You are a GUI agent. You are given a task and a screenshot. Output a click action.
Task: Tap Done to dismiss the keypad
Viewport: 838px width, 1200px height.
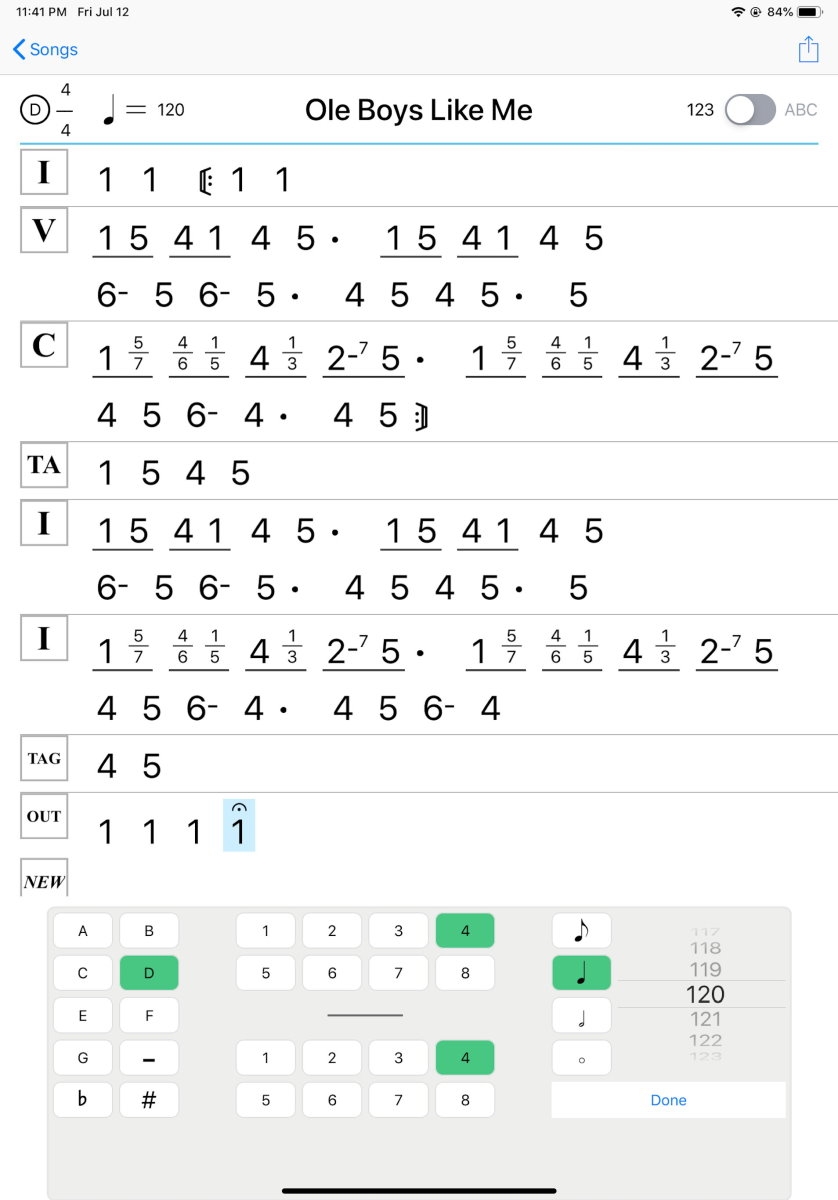[x=667, y=1099]
